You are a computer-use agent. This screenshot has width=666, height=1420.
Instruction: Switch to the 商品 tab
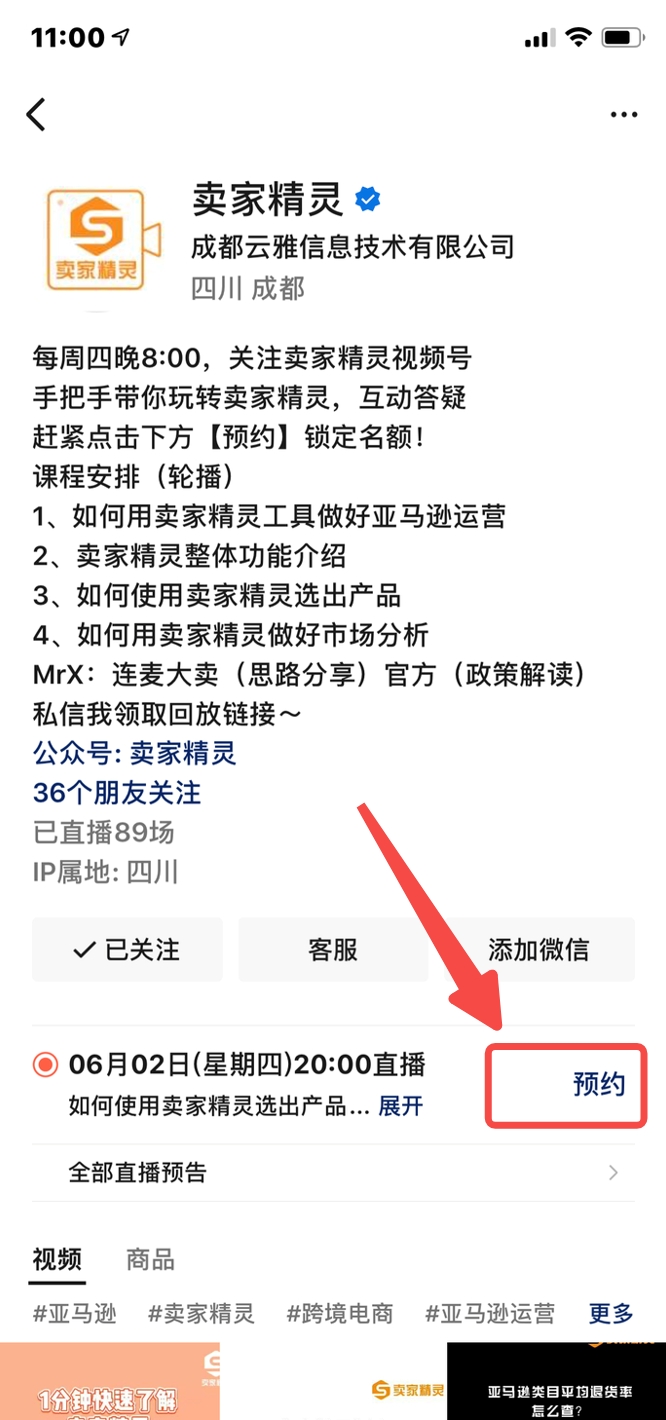[150, 1260]
